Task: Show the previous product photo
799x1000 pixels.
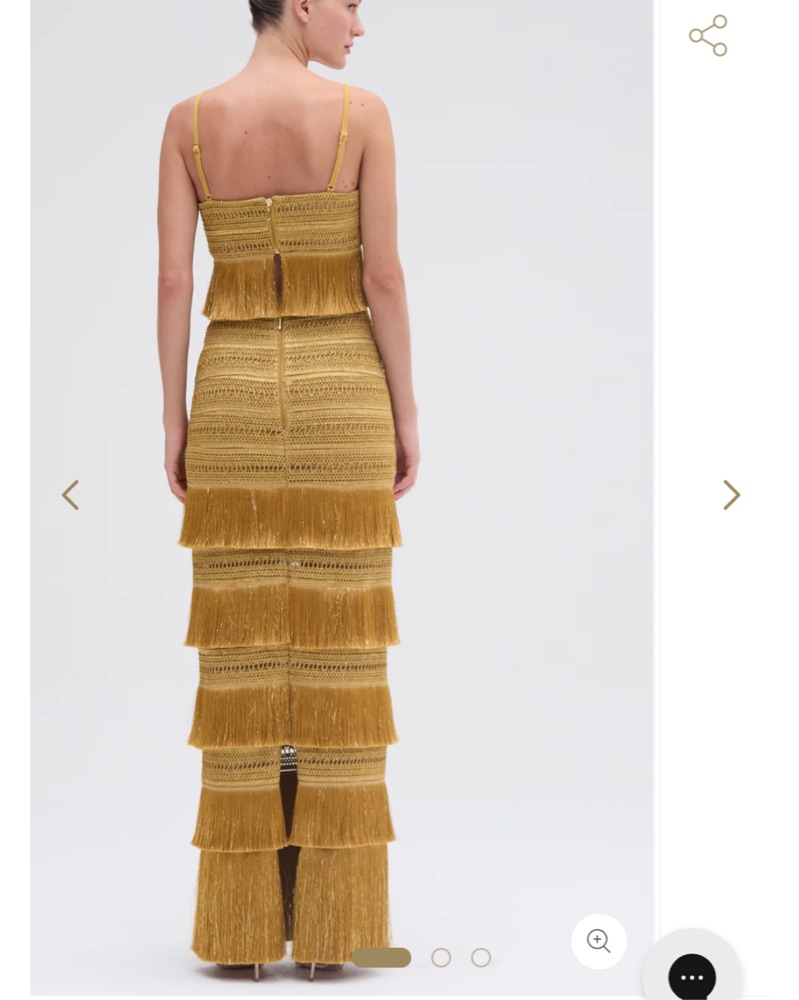Action: (x=70, y=495)
